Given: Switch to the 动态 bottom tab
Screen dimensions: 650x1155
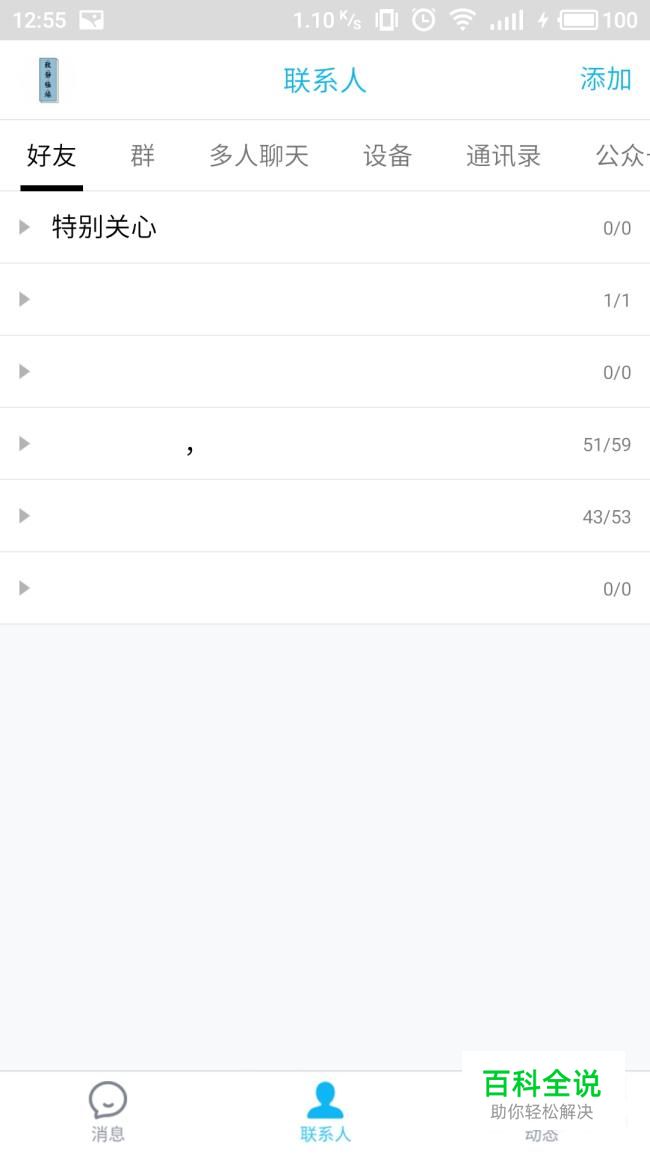Looking at the screenshot, I should [x=541, y=1125].
